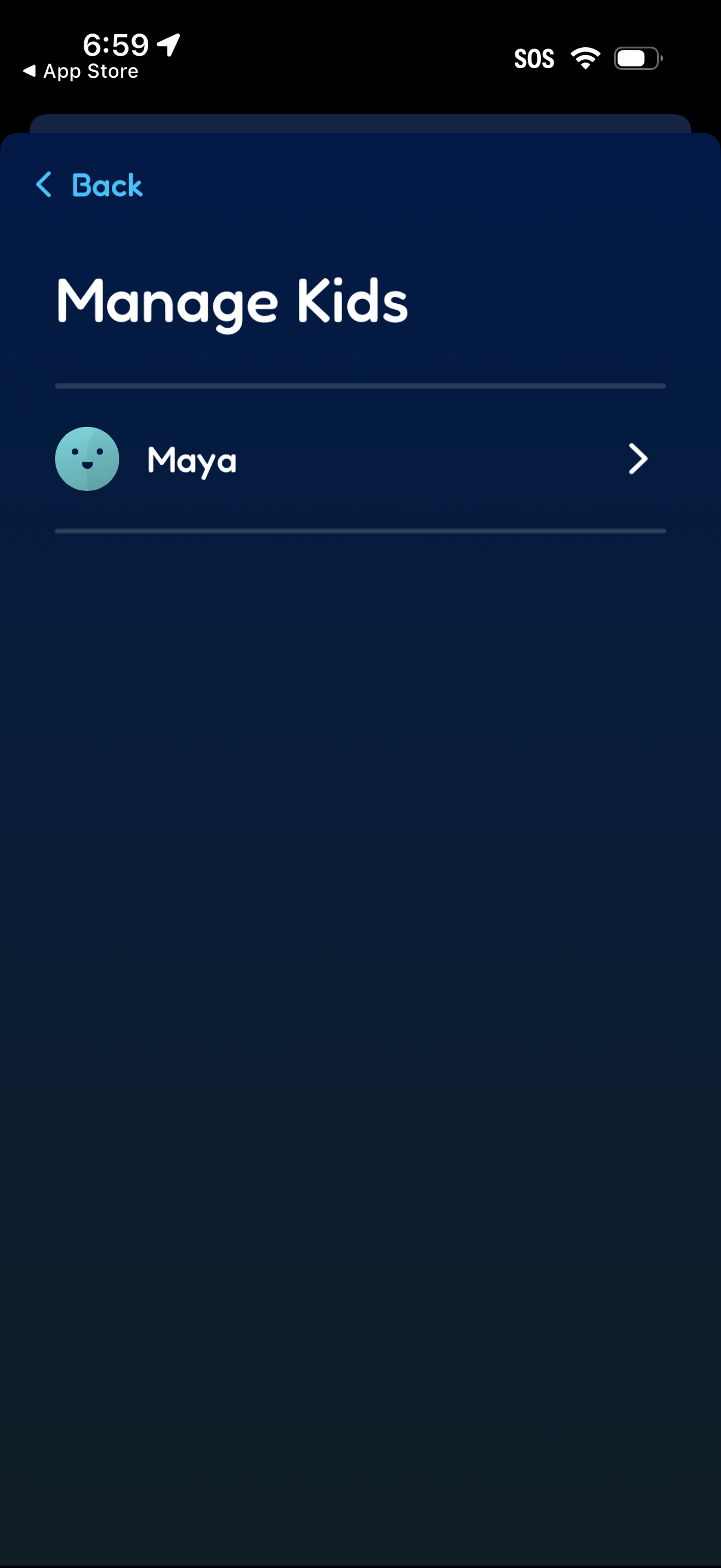721x1568 pixels.
Task: Select Maya's profile avatar circle
Action: tap(87, 459)
